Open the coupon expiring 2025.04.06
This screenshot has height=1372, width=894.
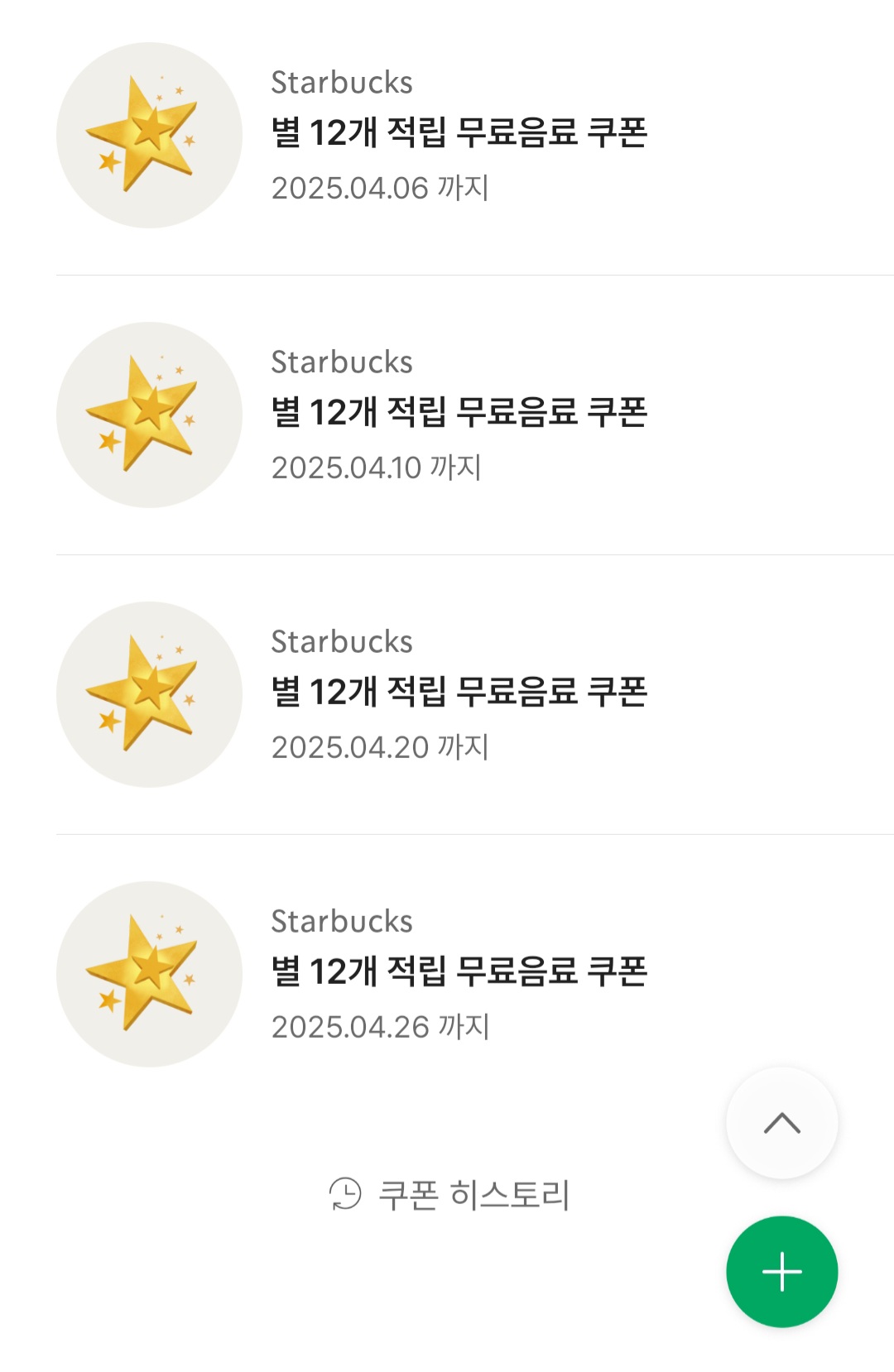459,135
